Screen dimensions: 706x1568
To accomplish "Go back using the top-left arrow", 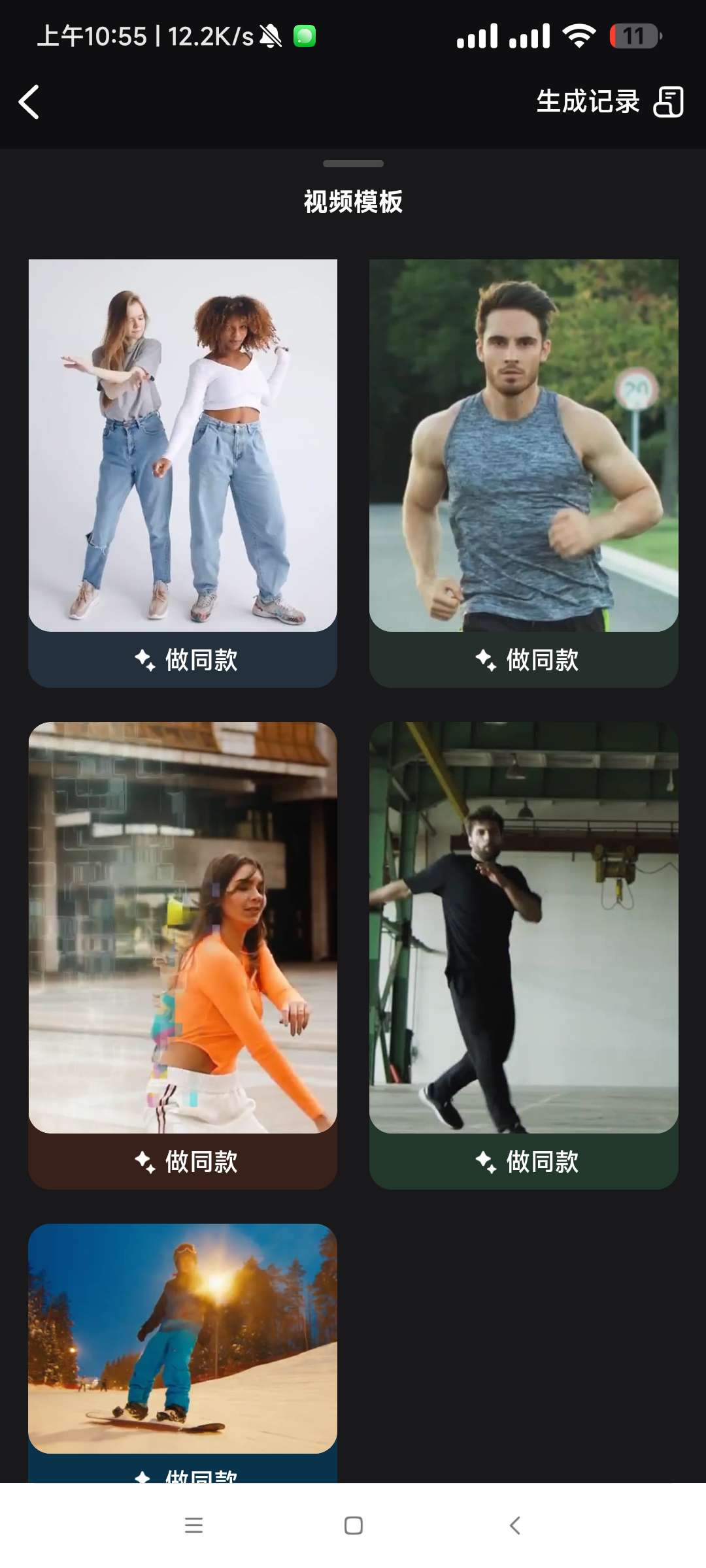I will pyautogui.click(x=29, y=103).
